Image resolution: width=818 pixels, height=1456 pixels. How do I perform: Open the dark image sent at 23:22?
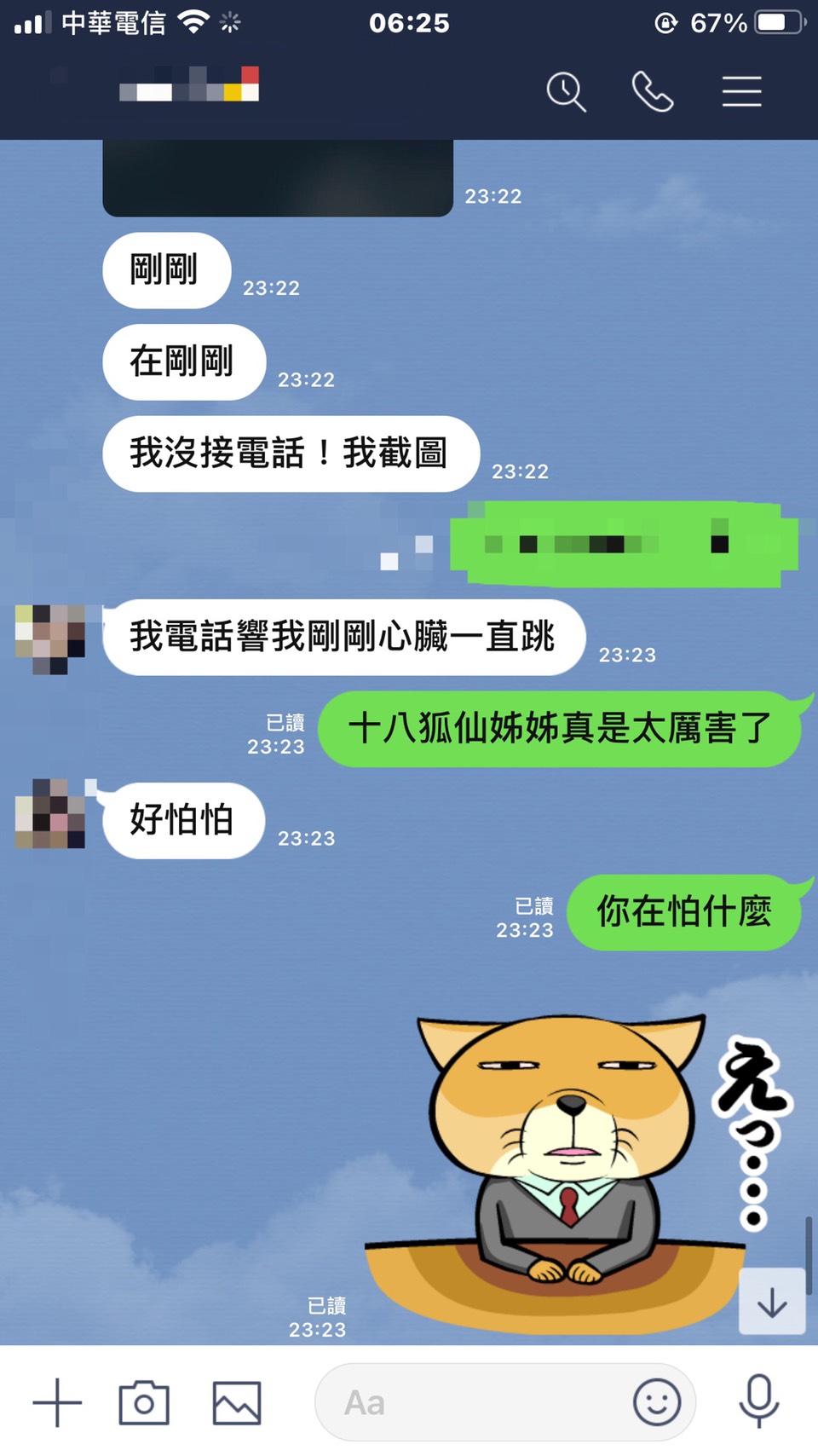click(x=278, y=177)
